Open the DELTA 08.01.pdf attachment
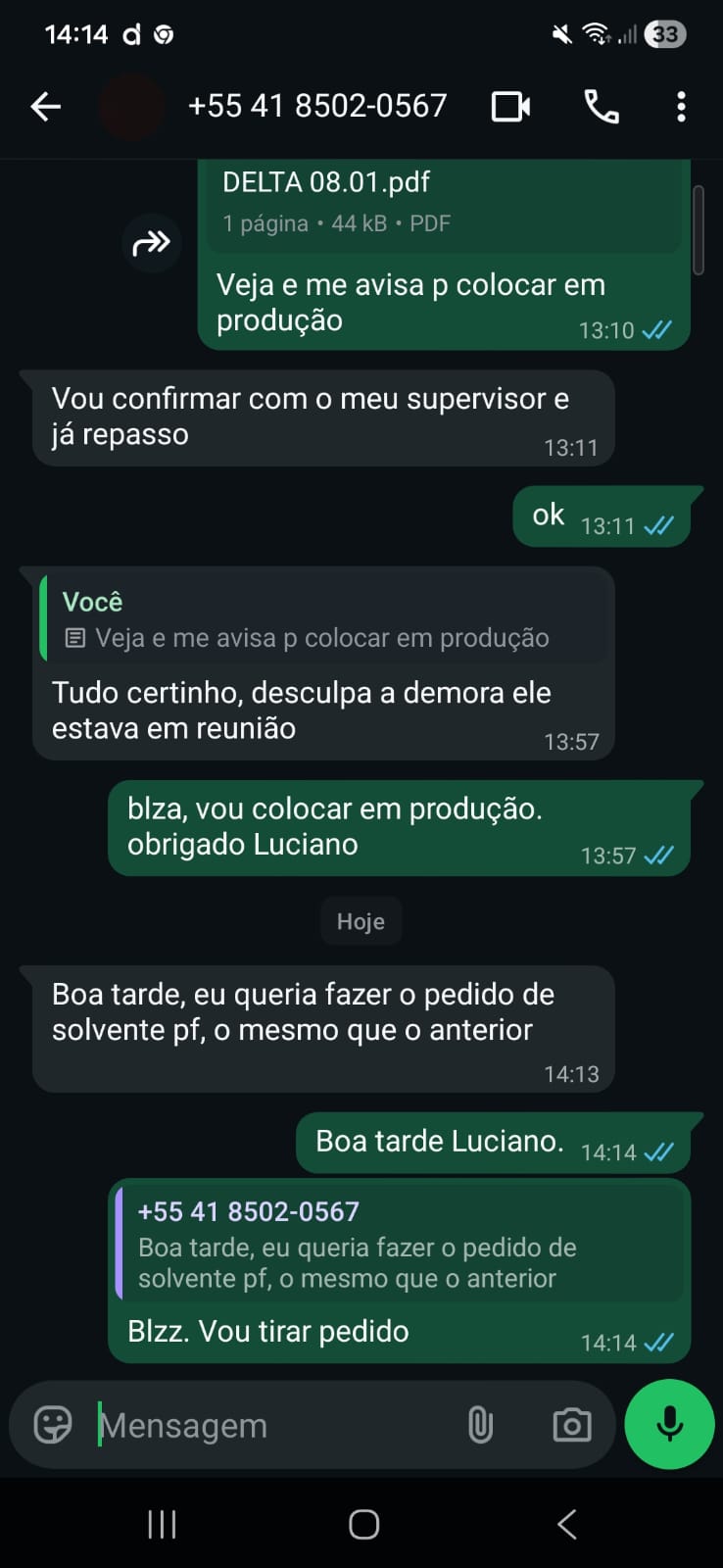Viewport: 723px width, 1568px height. (441, 202)
